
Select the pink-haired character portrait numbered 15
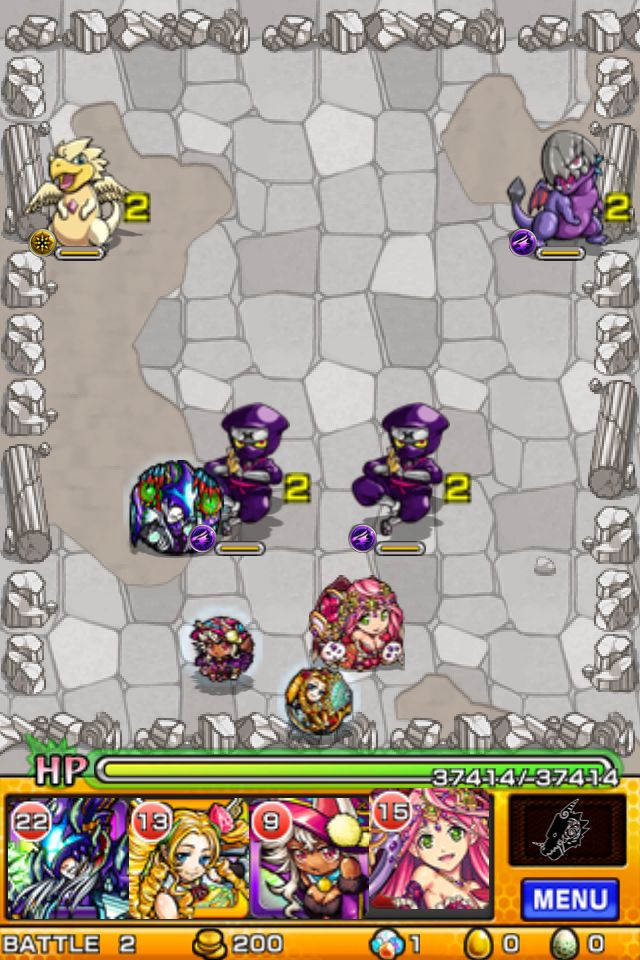[430, 855]
